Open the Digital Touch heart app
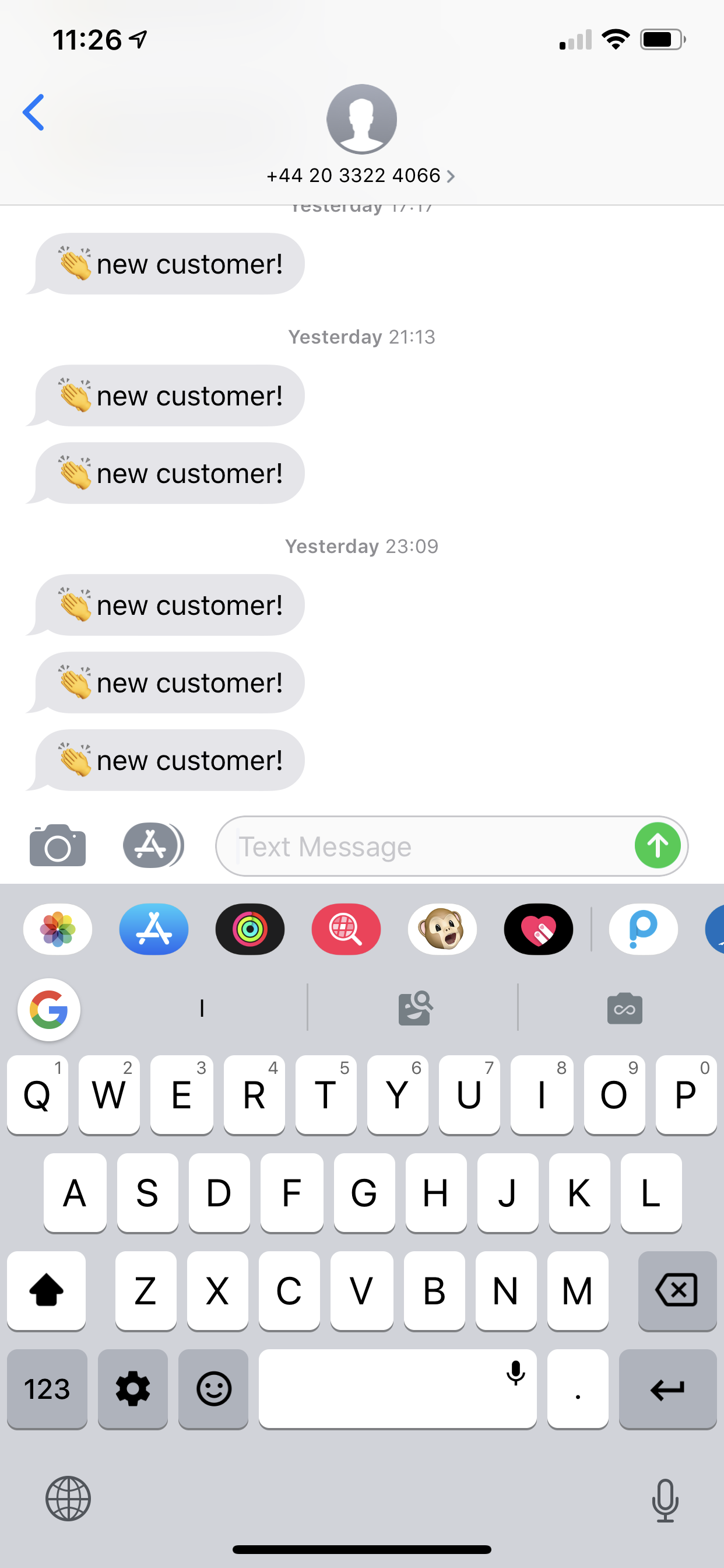 (539, 929)
